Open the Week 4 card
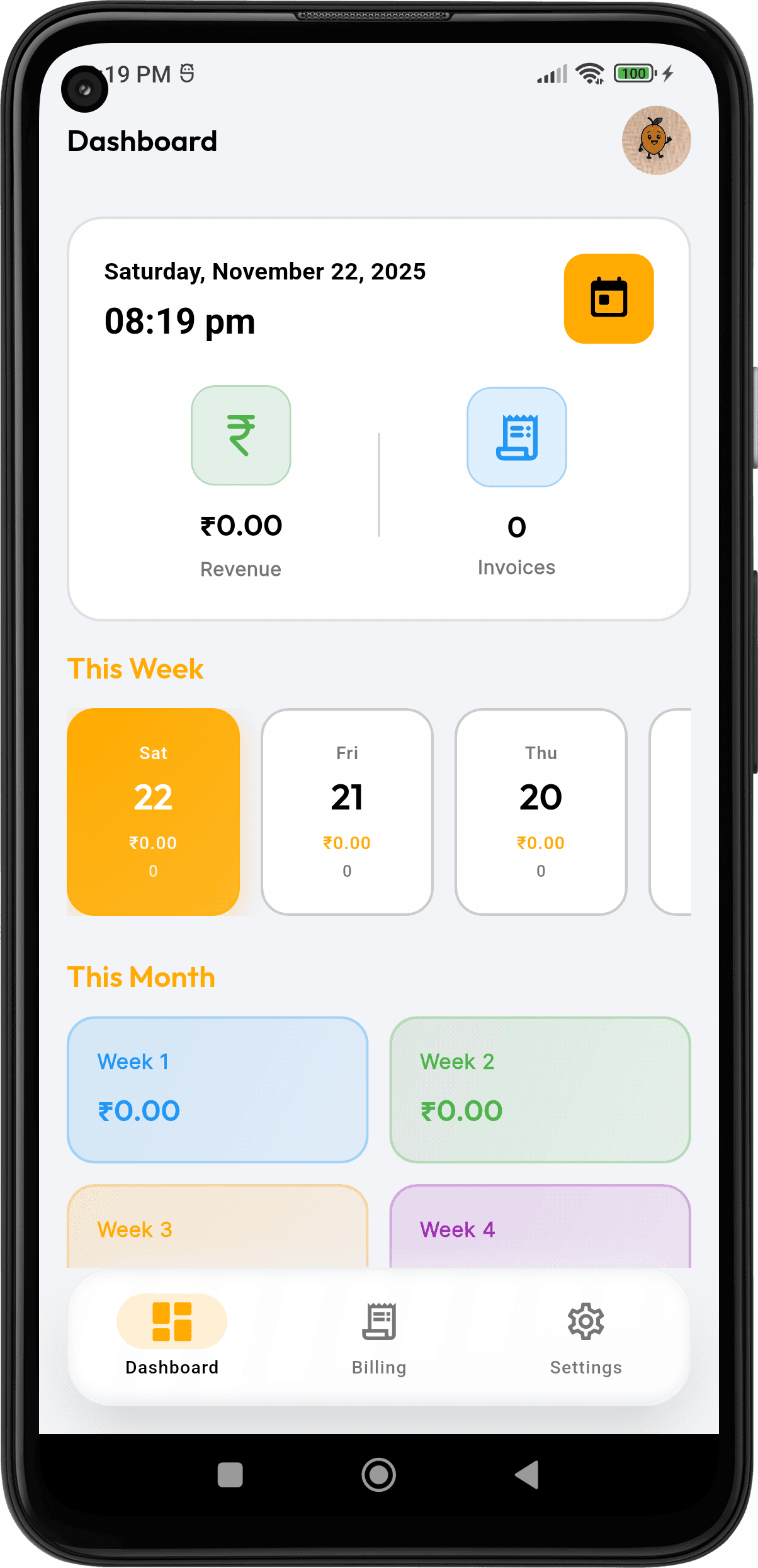758x1568 pixels. 540,1227
